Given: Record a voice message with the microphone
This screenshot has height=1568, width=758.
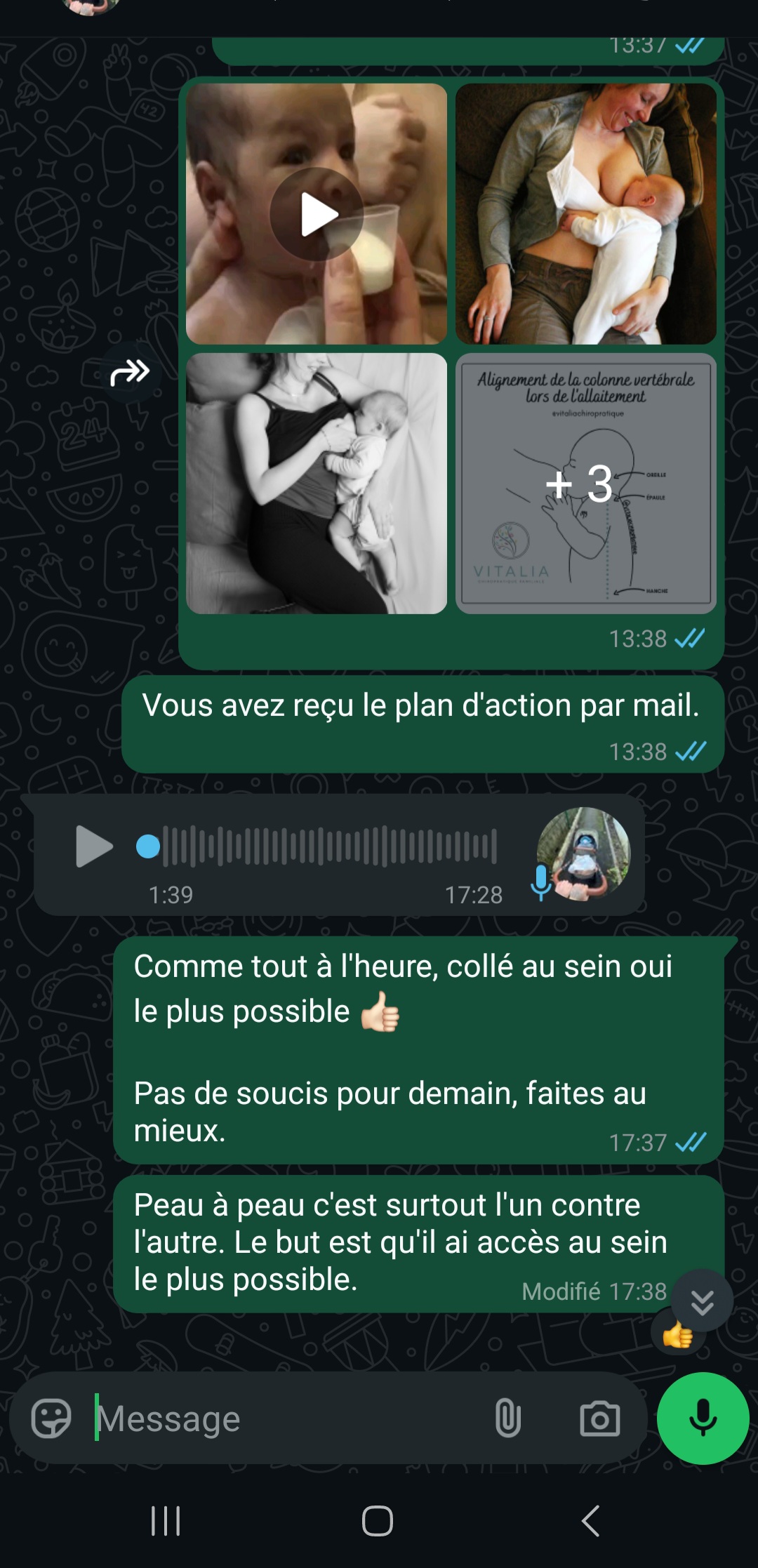Looking at the screenshot, I should click(703, 1418).
